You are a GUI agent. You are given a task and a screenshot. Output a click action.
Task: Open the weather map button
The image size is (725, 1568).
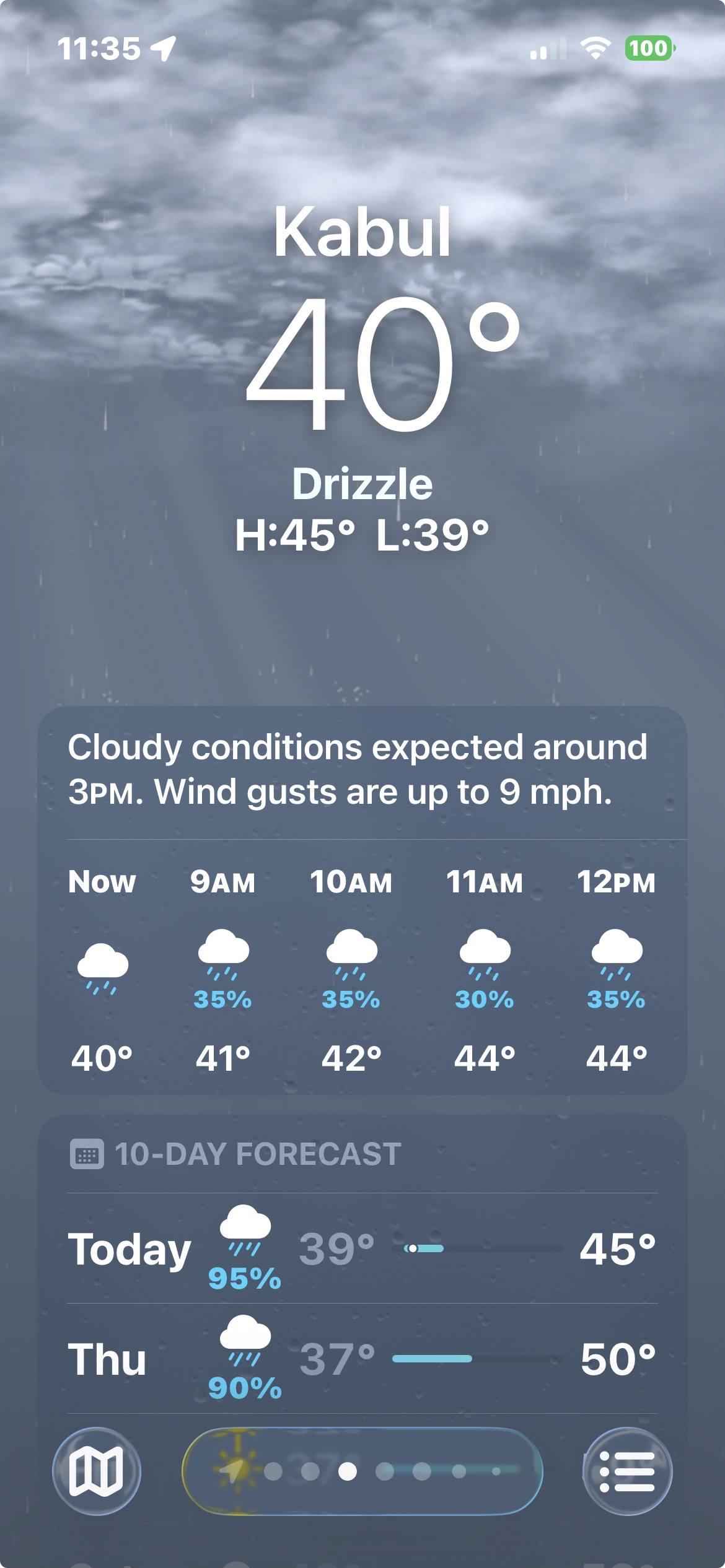[x=96, y=1471]
